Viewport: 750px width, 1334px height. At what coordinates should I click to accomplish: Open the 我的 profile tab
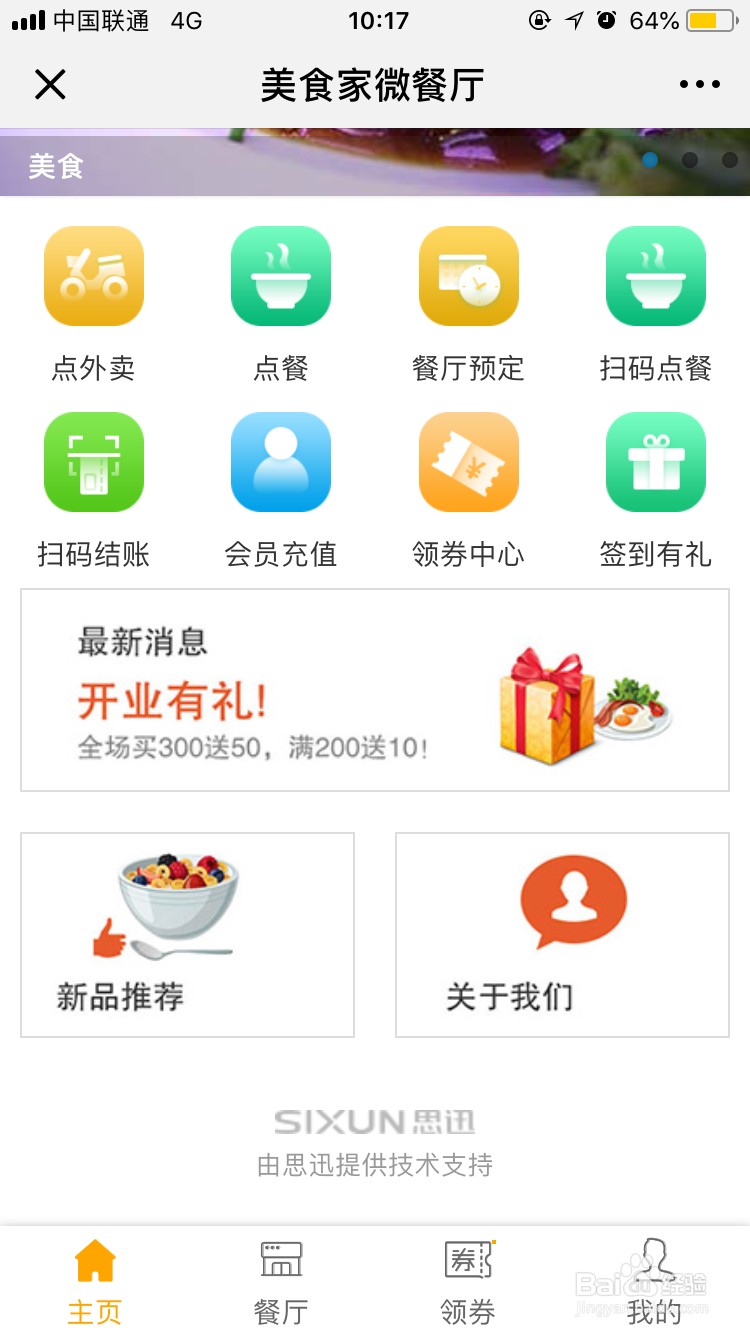click(656, 1280)
